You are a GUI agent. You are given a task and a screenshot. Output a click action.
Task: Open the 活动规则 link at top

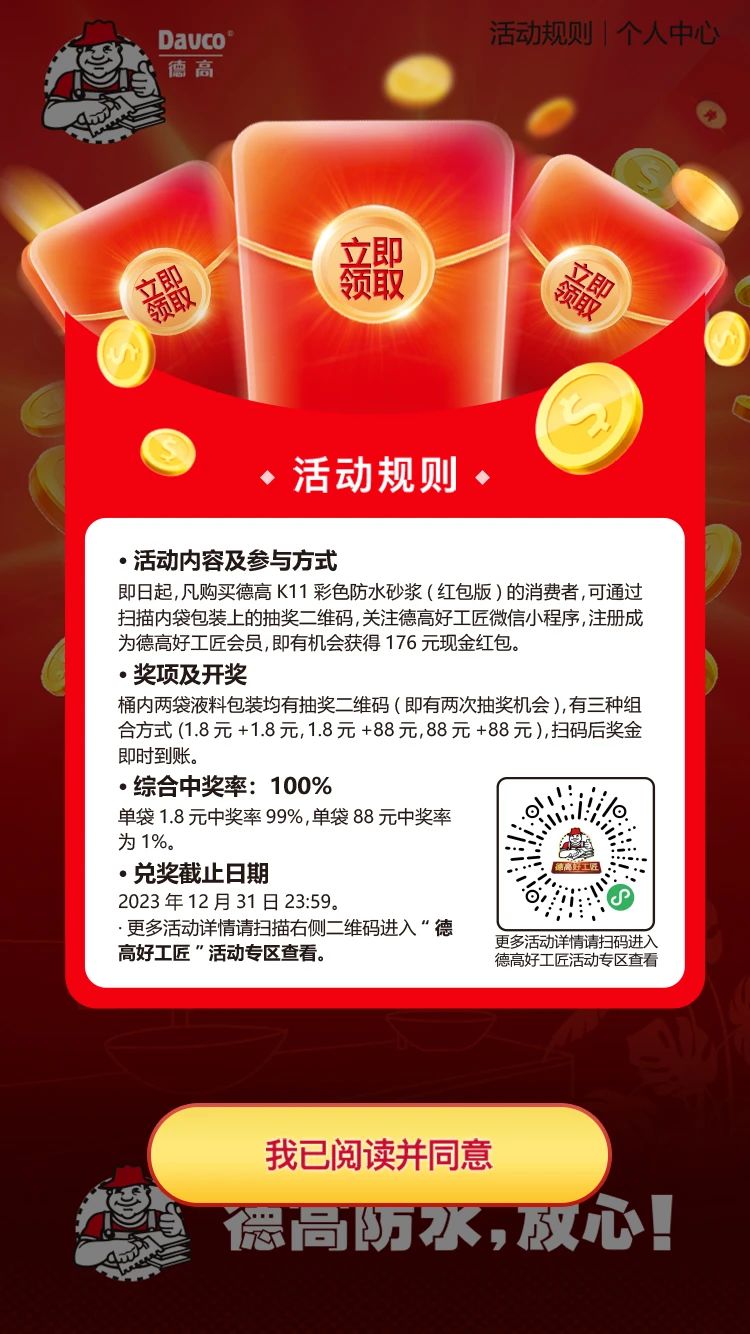(540, 33)
